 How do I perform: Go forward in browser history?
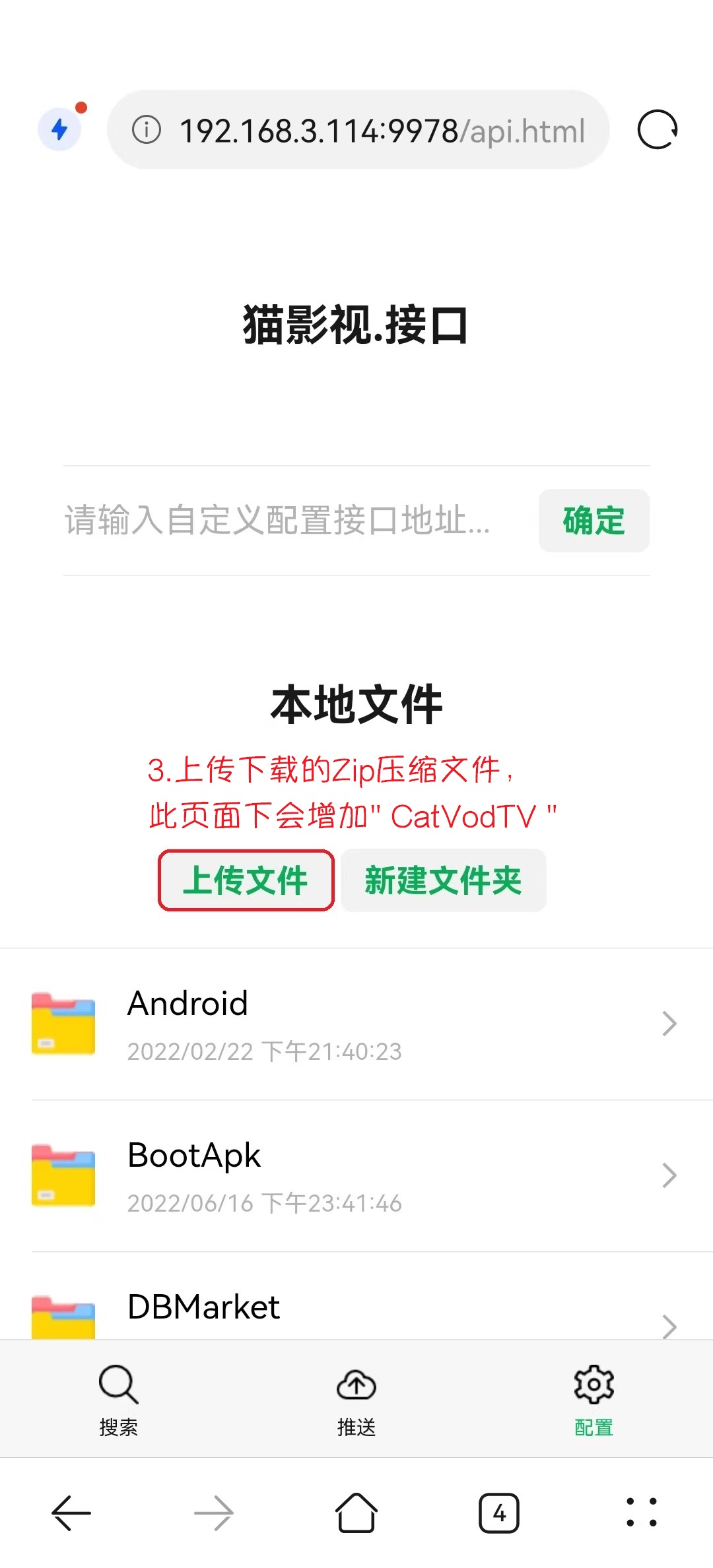214,1513
